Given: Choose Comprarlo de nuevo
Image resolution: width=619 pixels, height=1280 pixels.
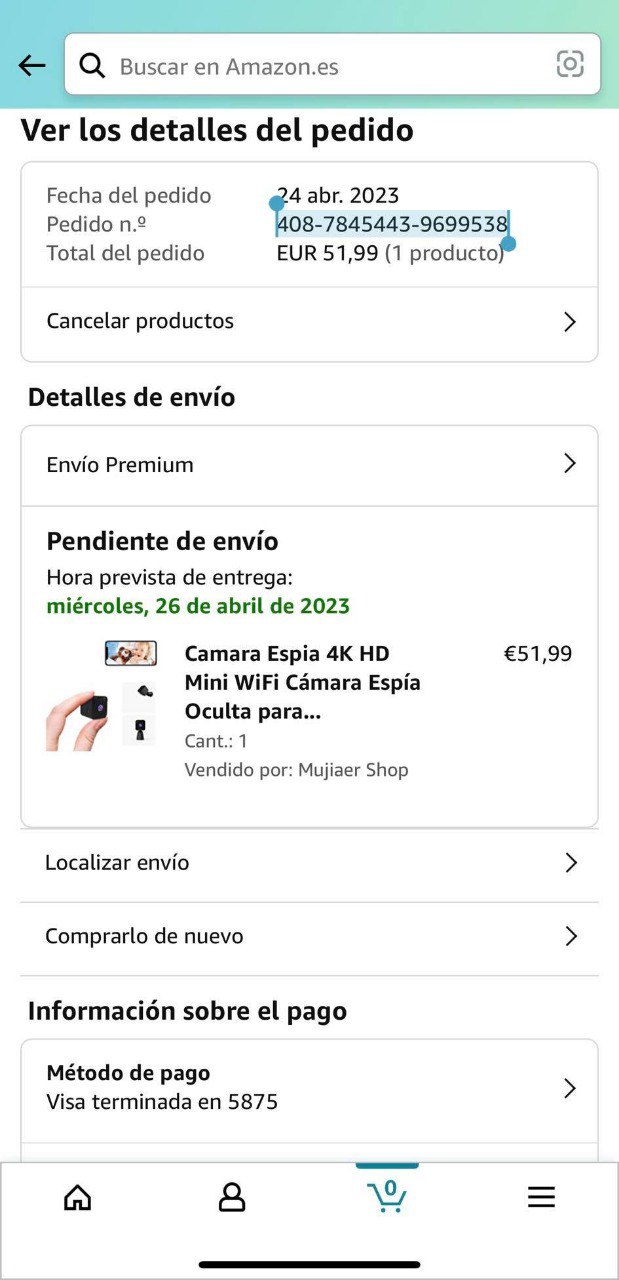Looking at the screenshot, I should pyautogui.click(x=309, y=937).
